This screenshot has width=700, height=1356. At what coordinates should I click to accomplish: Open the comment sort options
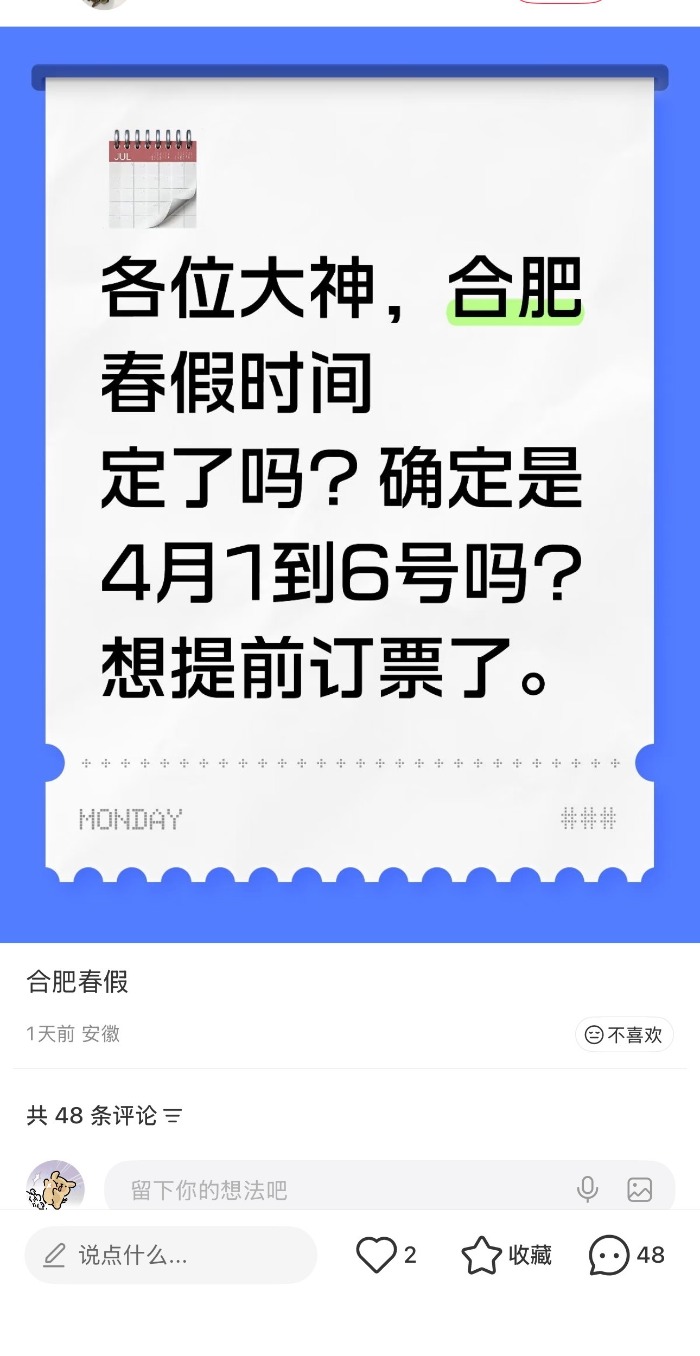173,1115
